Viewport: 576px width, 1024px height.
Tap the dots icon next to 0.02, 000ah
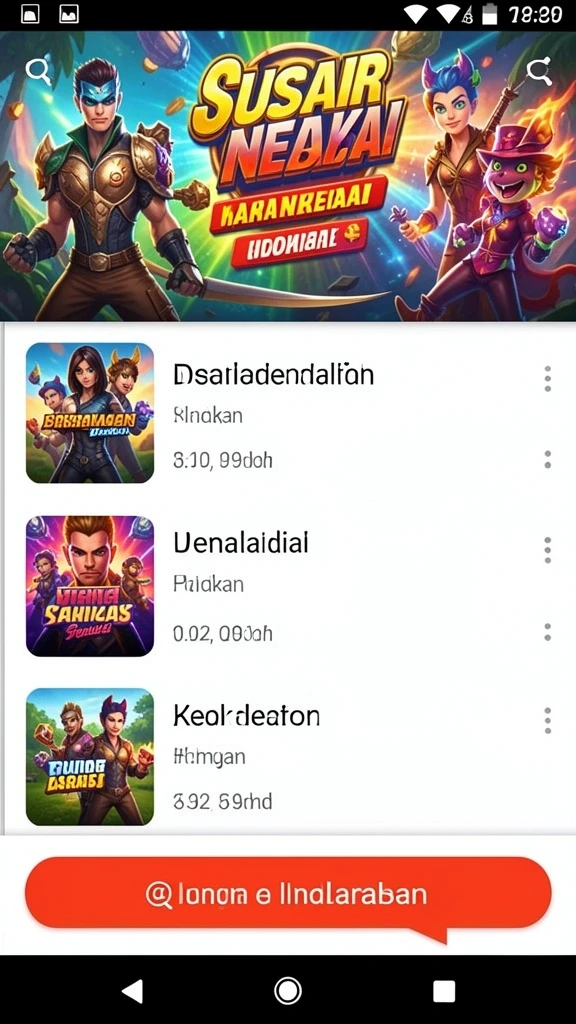point(547,632)
